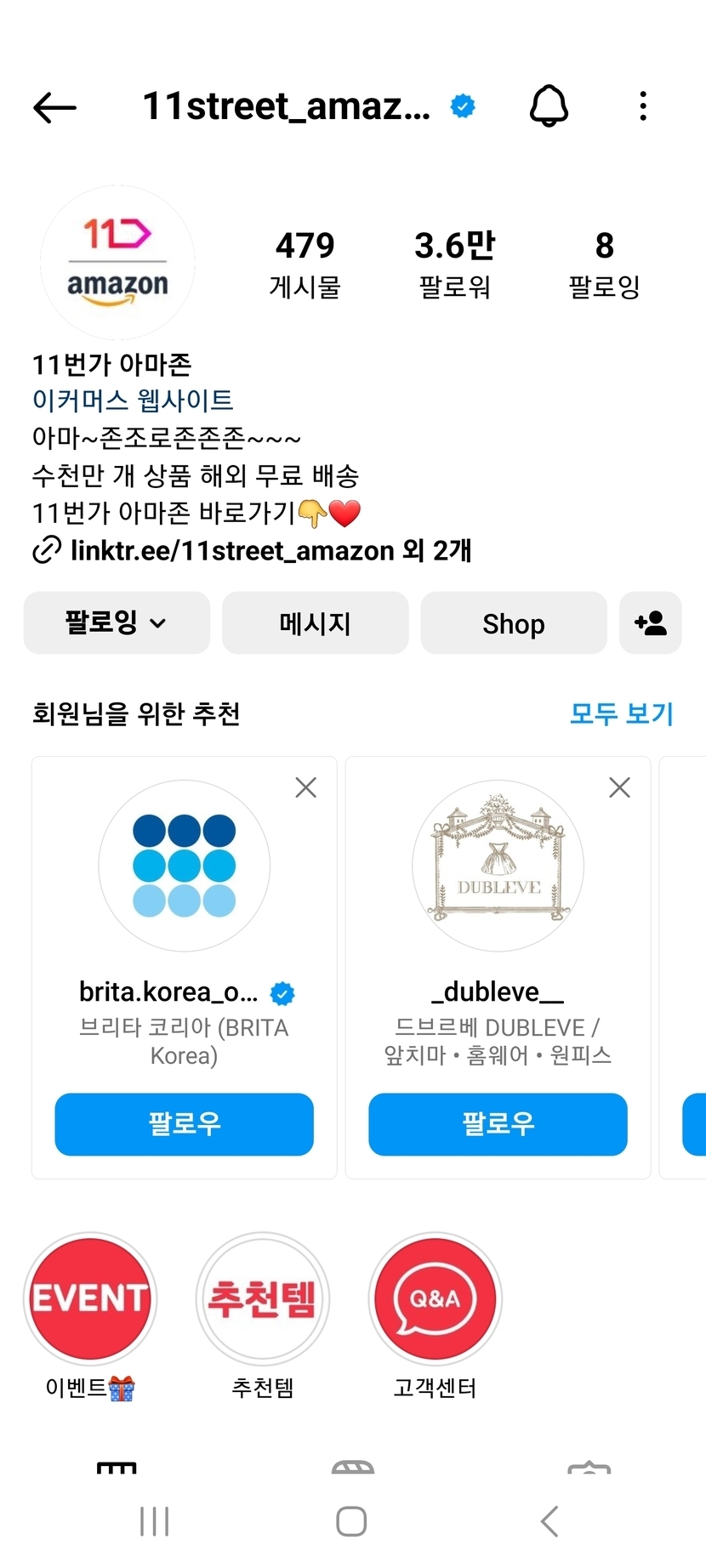The width and height of the screenshot is (706, 1568).
Task: Open the Shop button
Action: [514, 623]
